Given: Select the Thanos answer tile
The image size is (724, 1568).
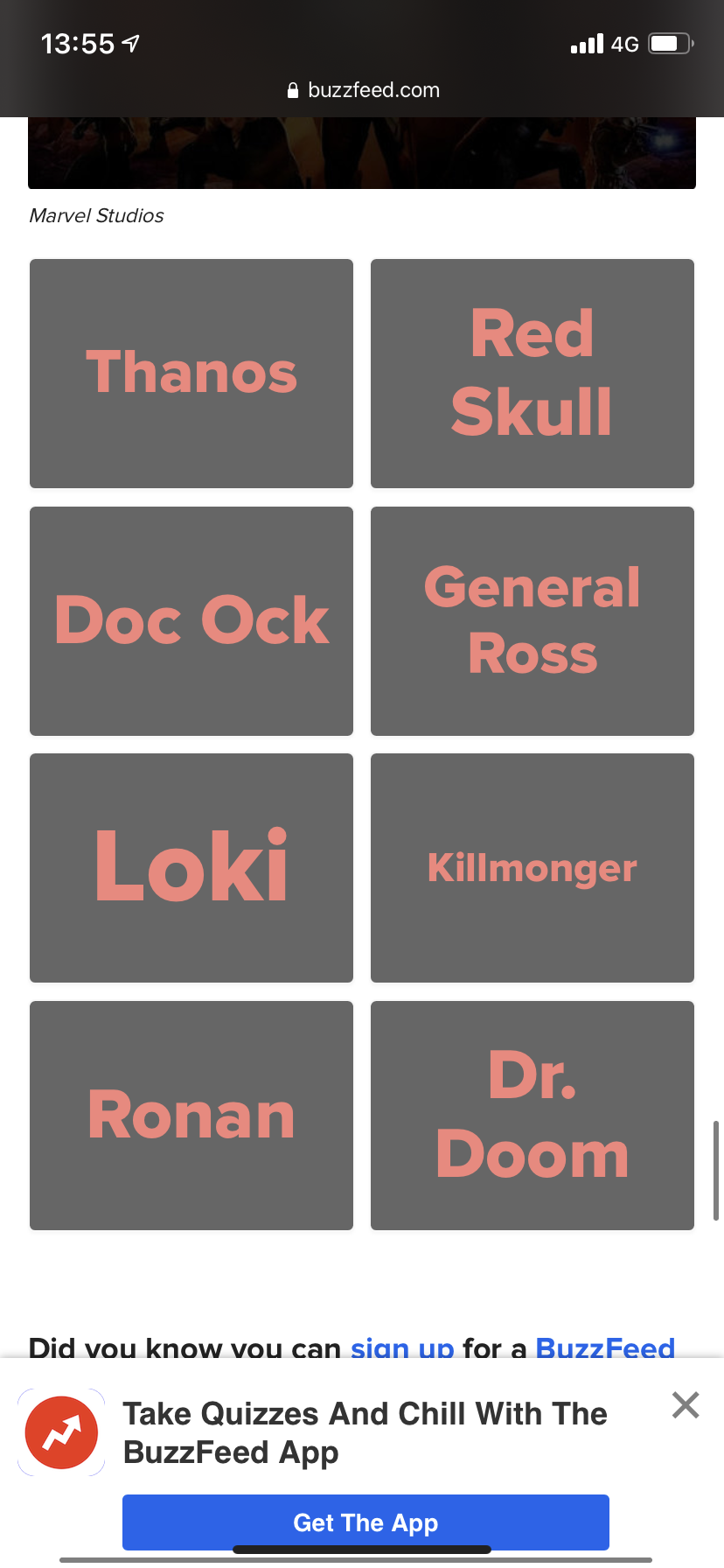Looking at the screenshot, I should (191, 374).
